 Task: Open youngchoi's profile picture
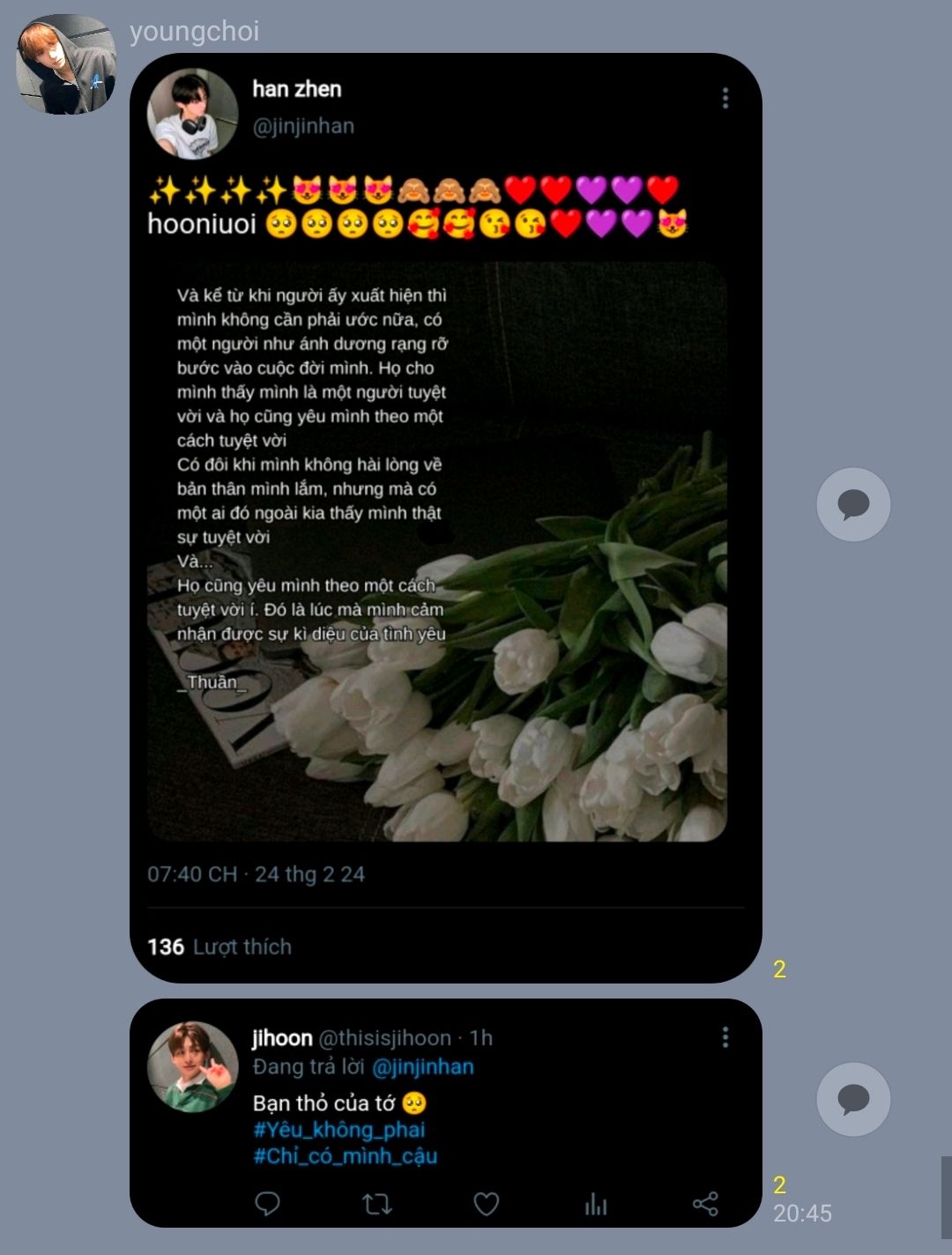[66, 64]
